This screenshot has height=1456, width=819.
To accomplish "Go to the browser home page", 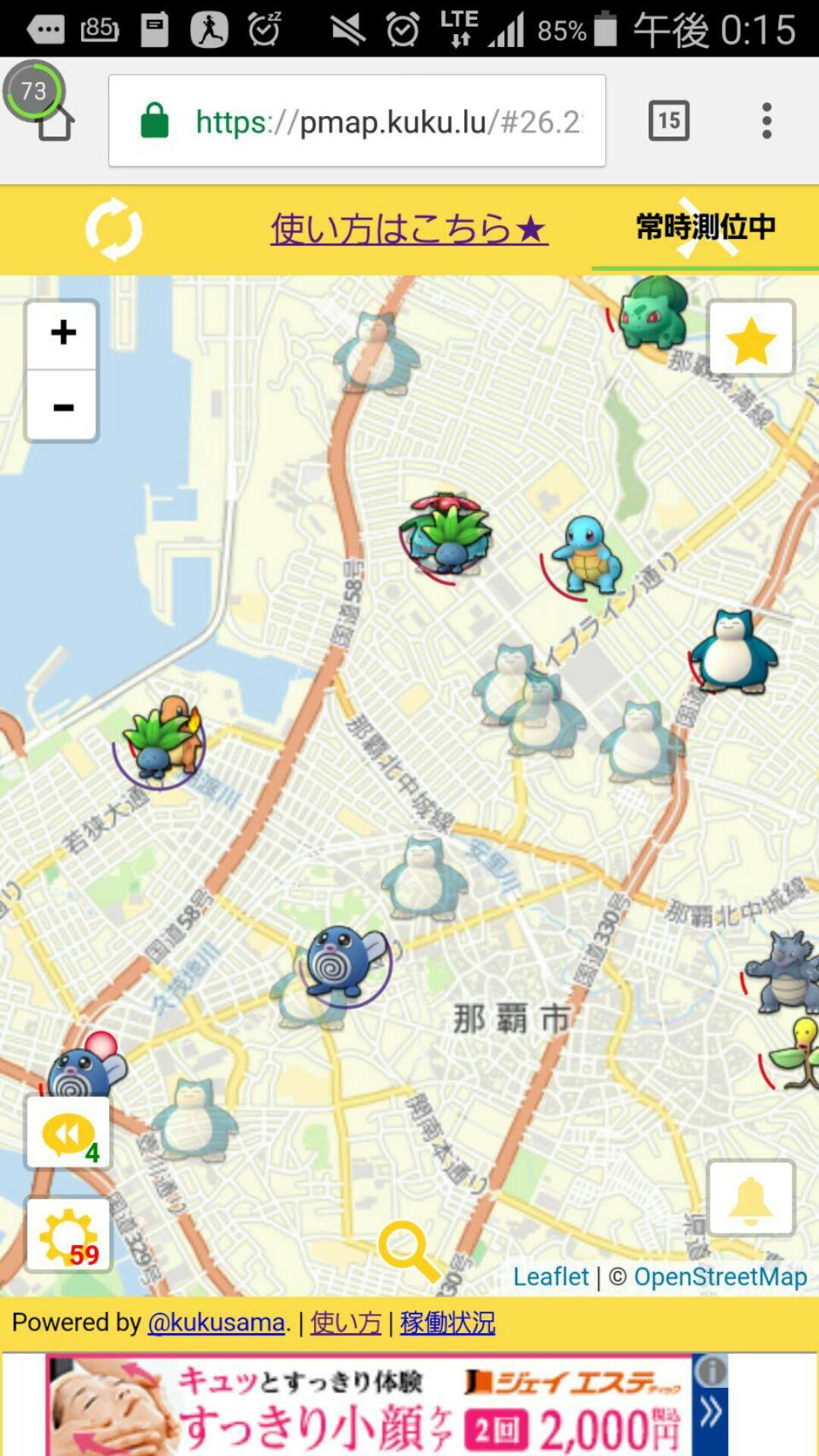I will pos(55,124).
